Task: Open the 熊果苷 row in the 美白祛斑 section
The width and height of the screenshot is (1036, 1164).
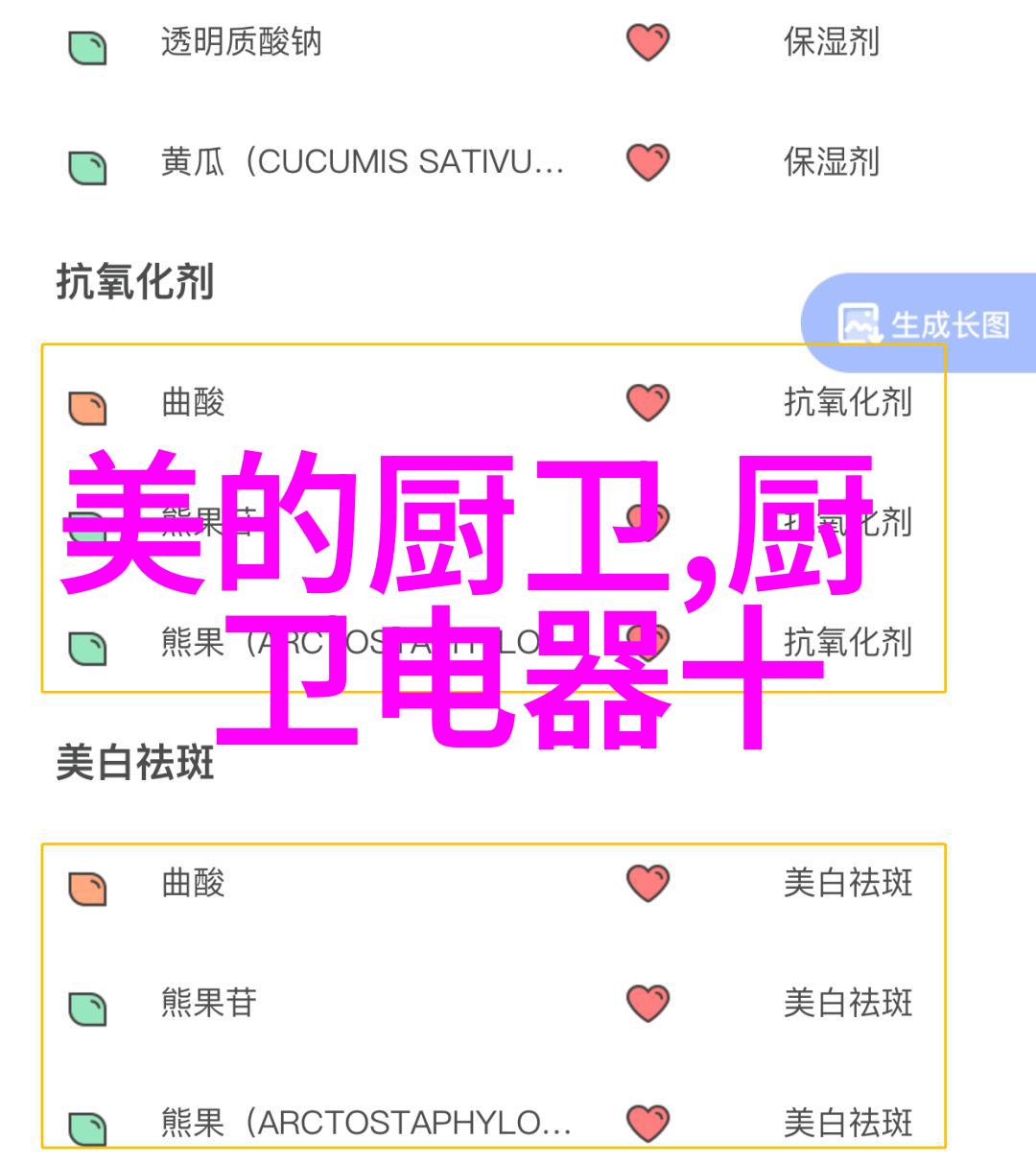Action: click(209, 1003)
